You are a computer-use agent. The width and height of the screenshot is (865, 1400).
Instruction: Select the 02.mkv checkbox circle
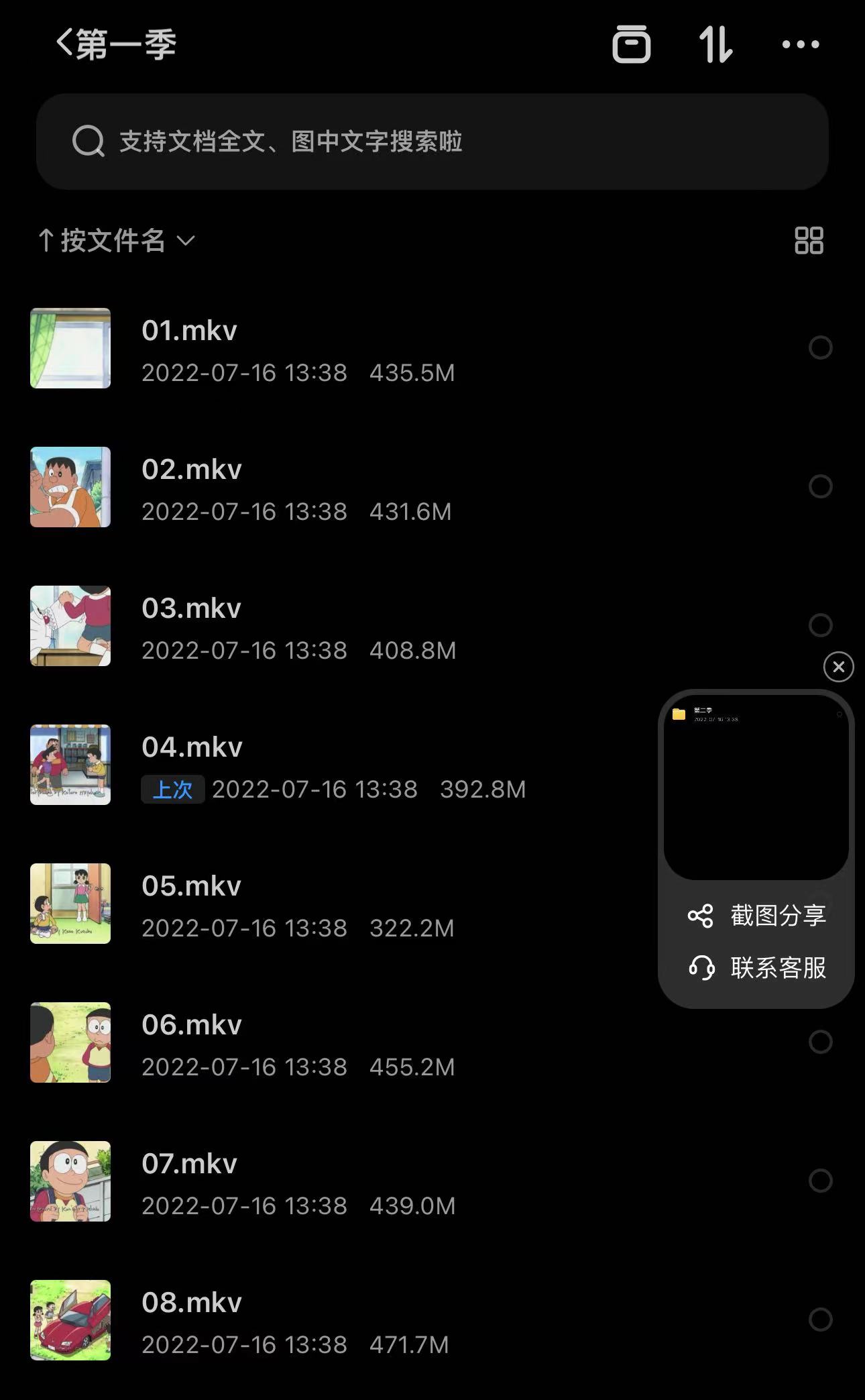[x=820, y=486]
